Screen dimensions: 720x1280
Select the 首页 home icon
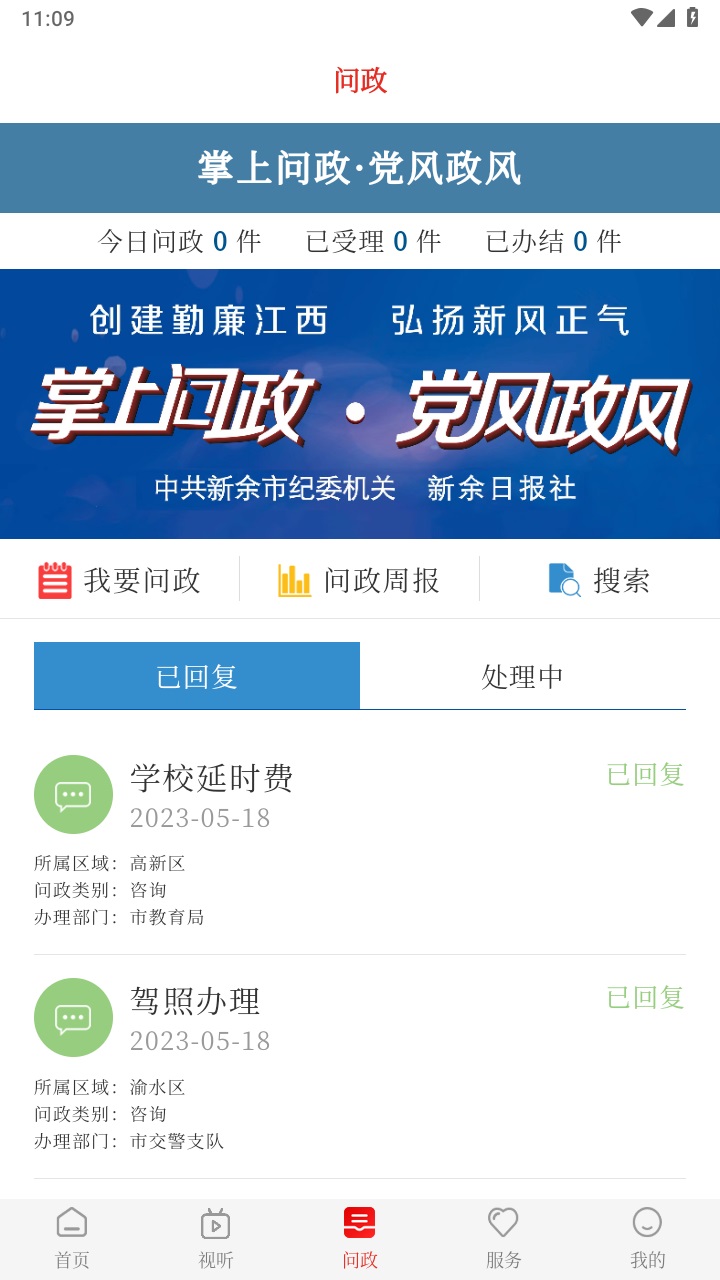(x=71, y=1235)
